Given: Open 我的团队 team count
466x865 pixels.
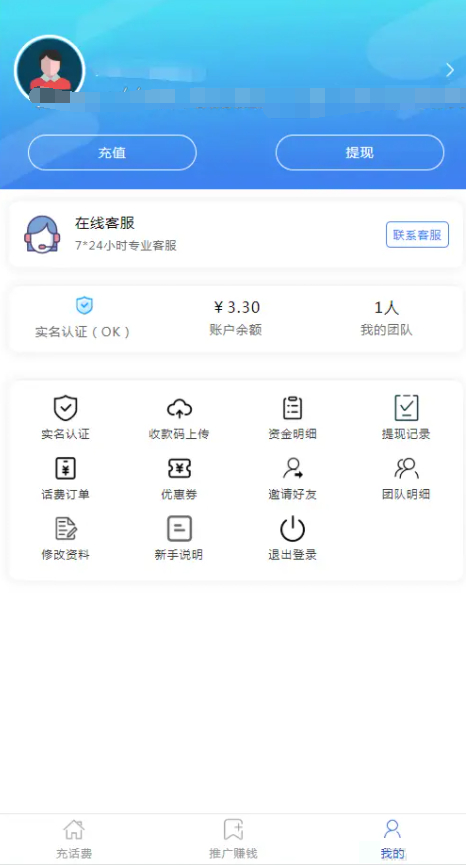Looking at the screenshot, I should point(386,318).
